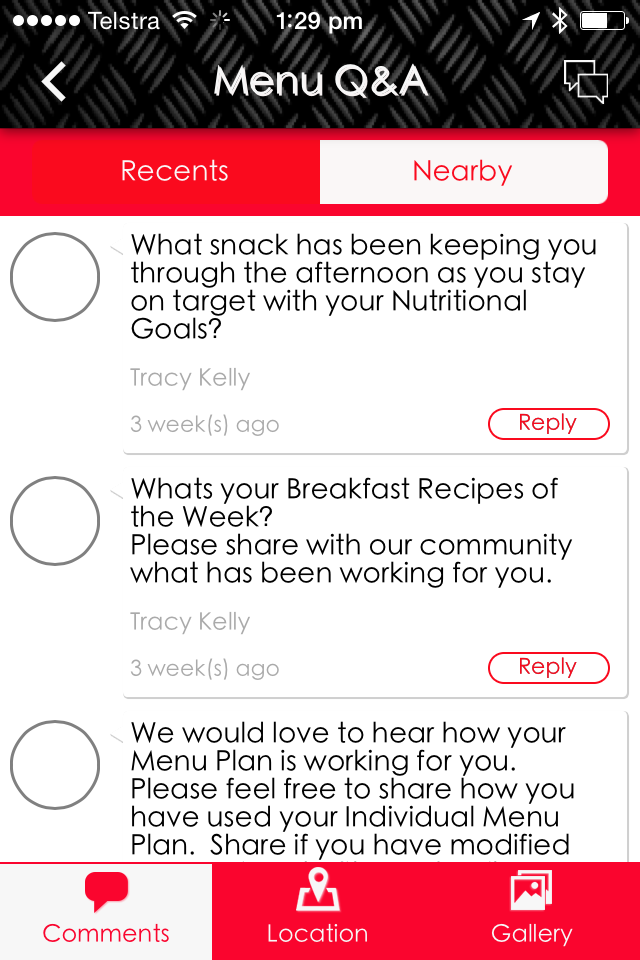Reply to the Breakfast Recipes question
Viewport: 640px width, 960px height.
tap(548, 667)
